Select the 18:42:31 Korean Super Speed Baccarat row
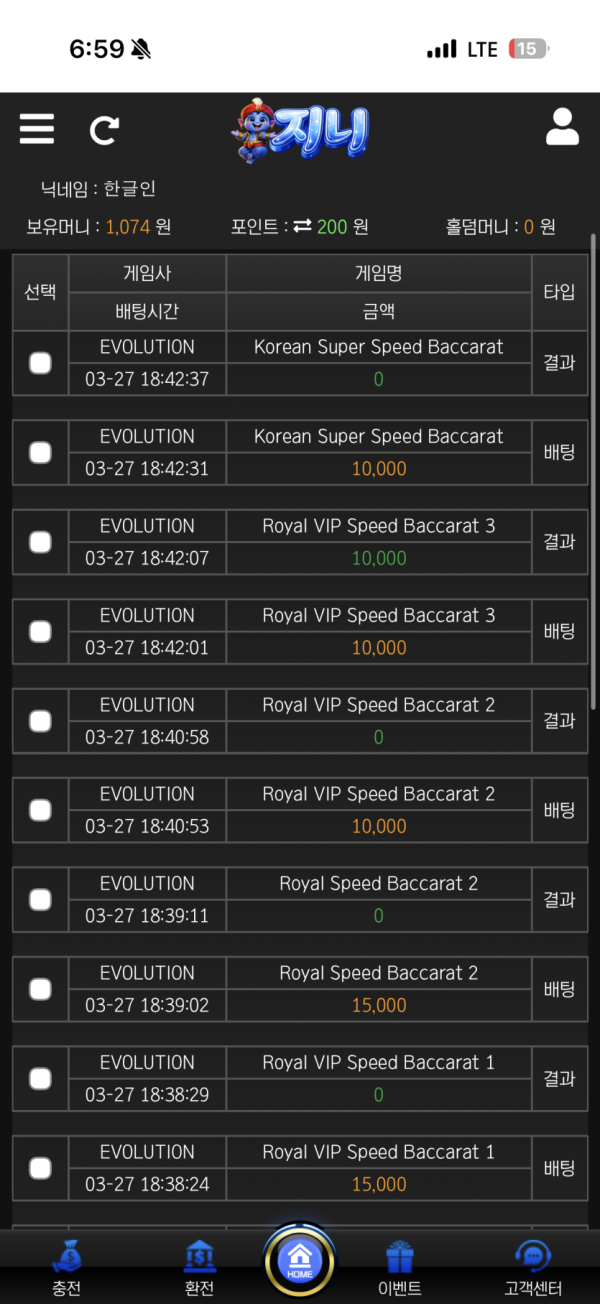 40,452
